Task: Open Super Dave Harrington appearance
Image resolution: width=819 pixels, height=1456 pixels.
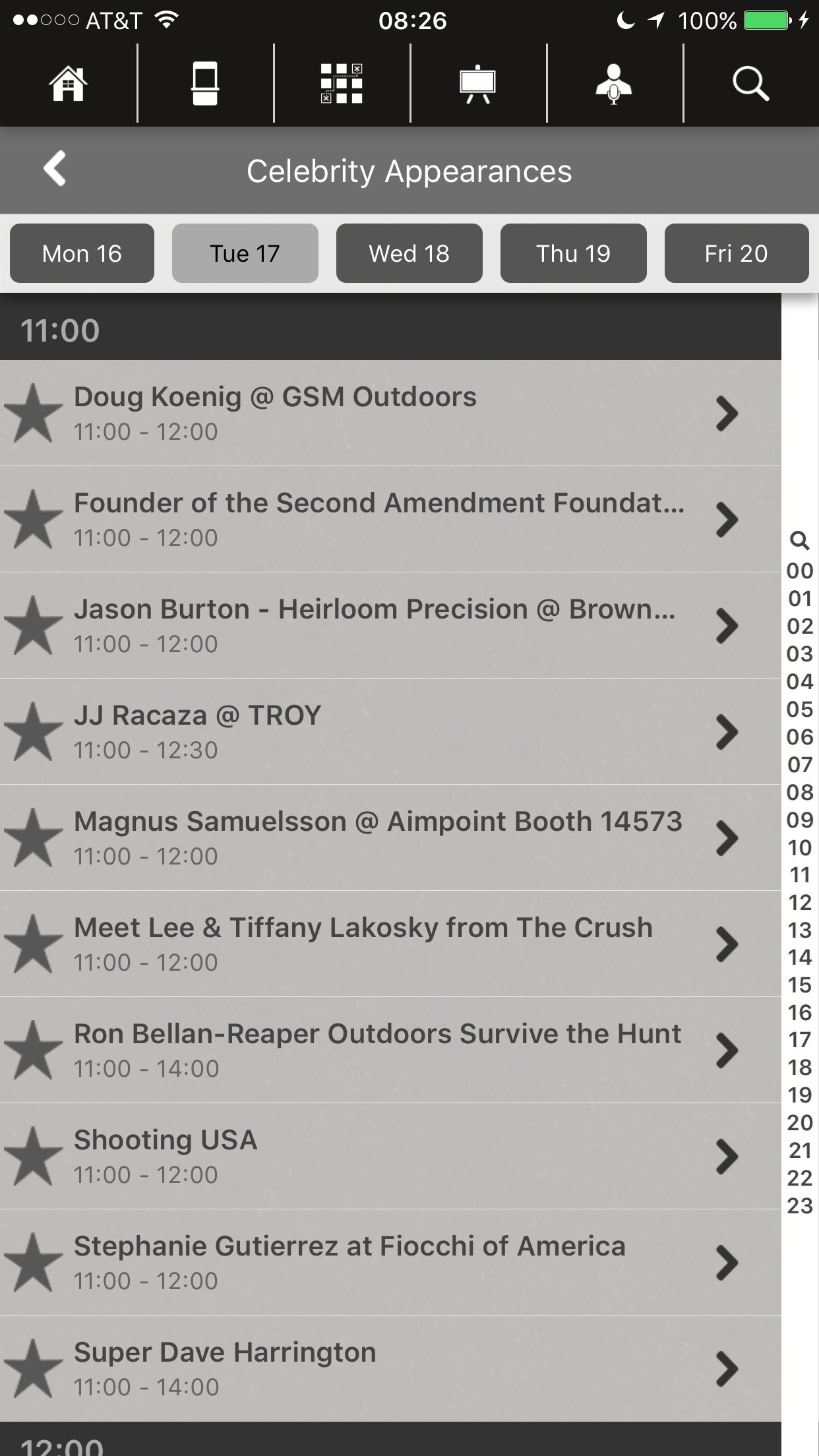Action: pos(390,1369)
